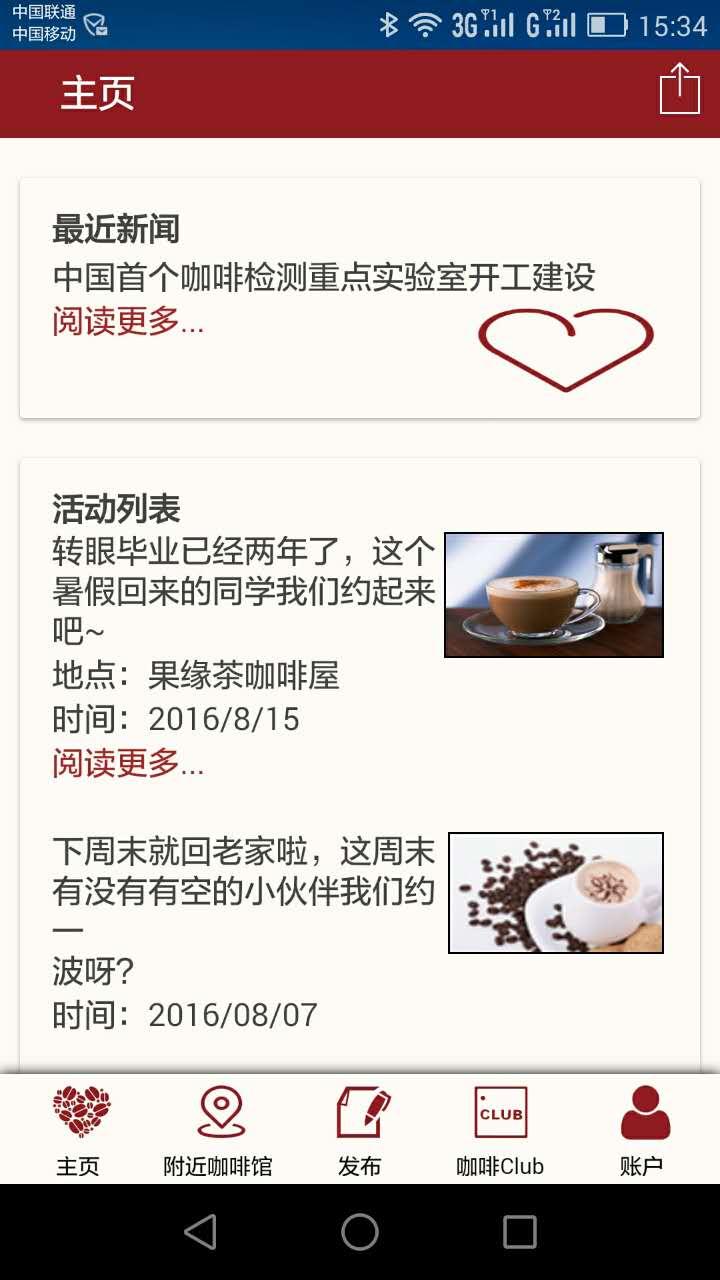Viewport: 720px width, 1280px height.
Task: Switch to the 主页 tab
Action: (79, 1130)
